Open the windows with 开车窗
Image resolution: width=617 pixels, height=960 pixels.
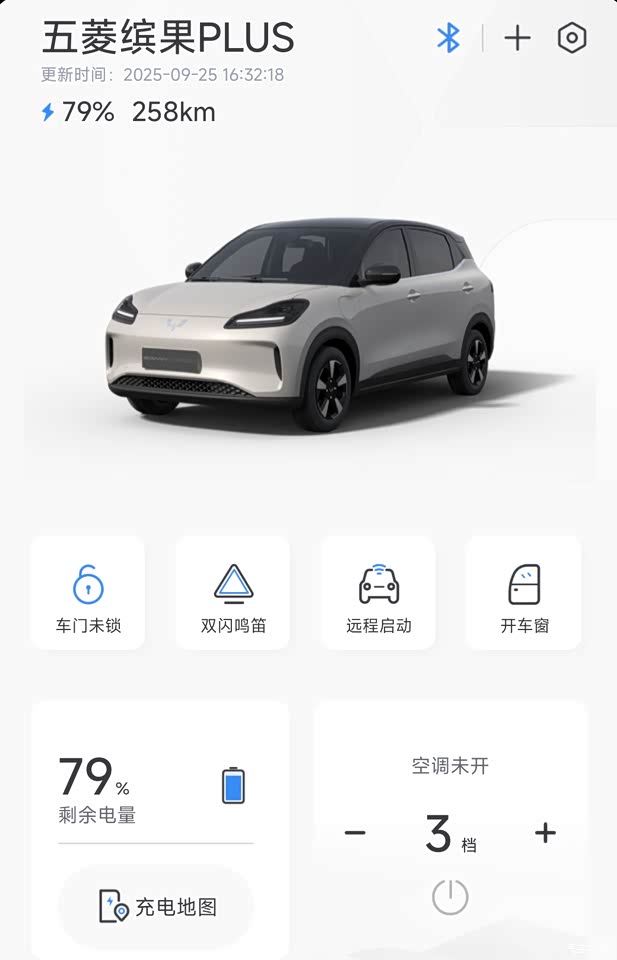pyautogui.click(x=524, y=593)
